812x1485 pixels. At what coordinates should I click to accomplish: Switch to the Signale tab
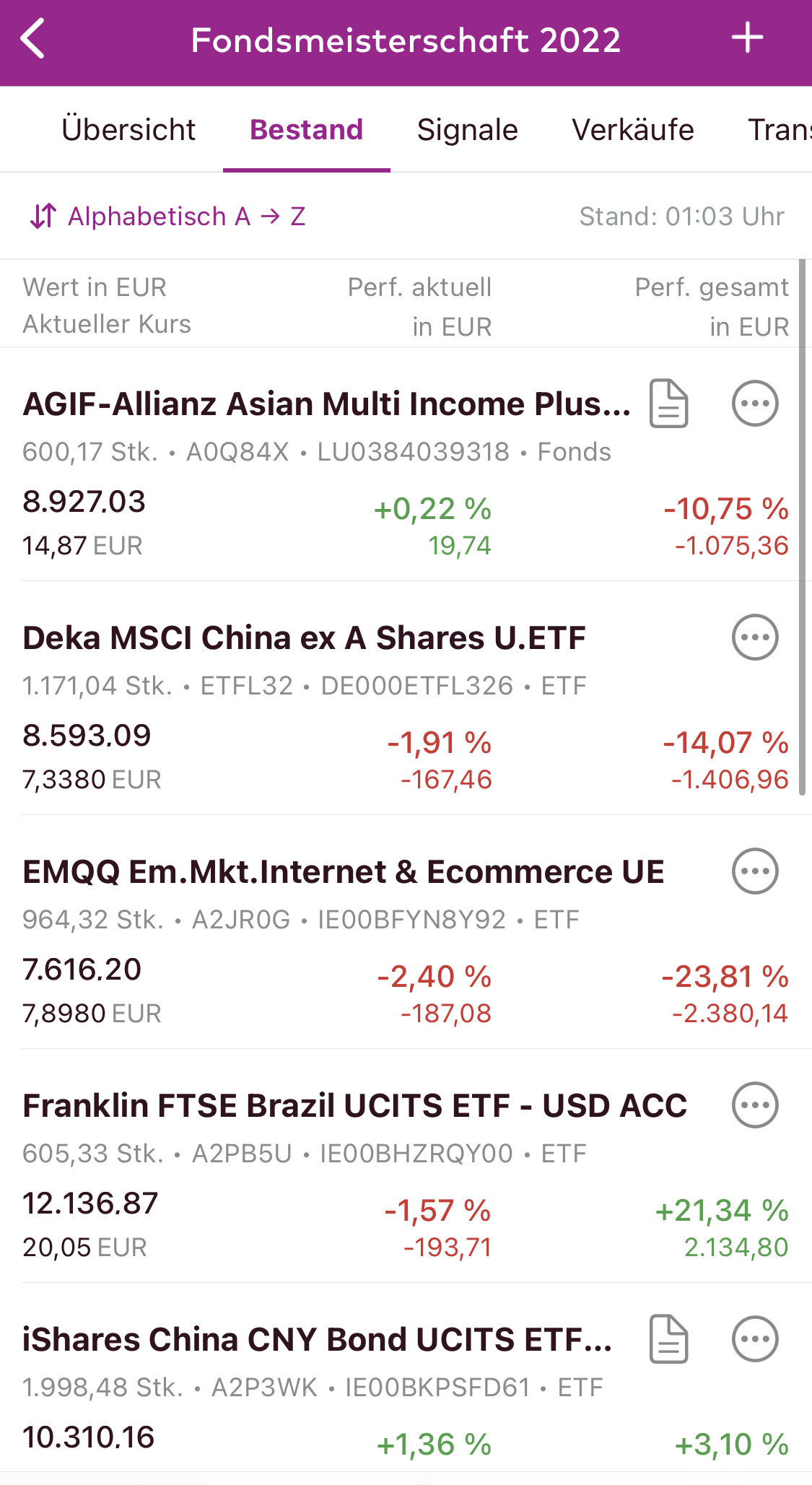click(467, 130)
